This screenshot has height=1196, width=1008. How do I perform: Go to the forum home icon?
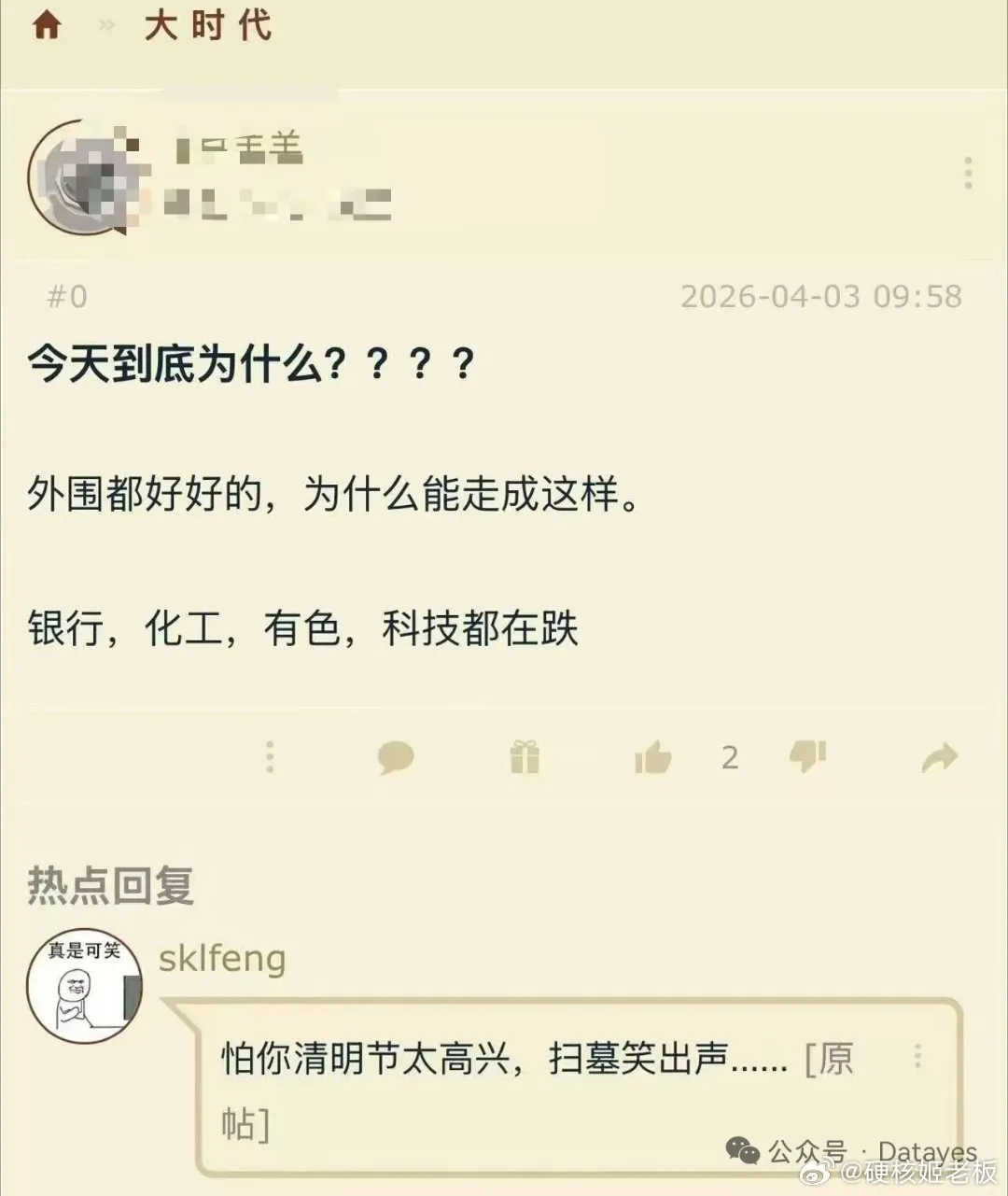click(x=47, y=25)
